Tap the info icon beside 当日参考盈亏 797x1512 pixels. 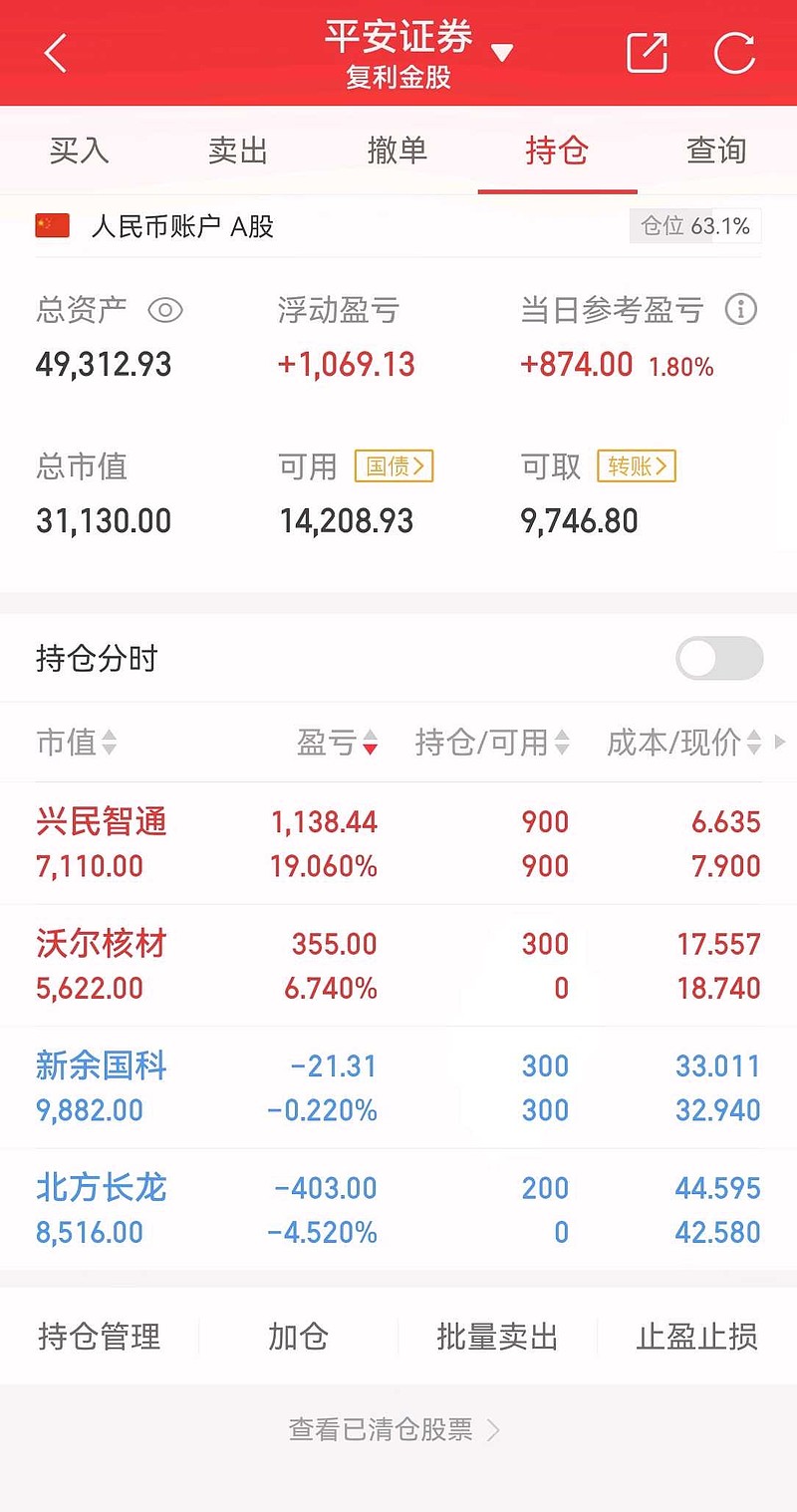click(741, 311)
